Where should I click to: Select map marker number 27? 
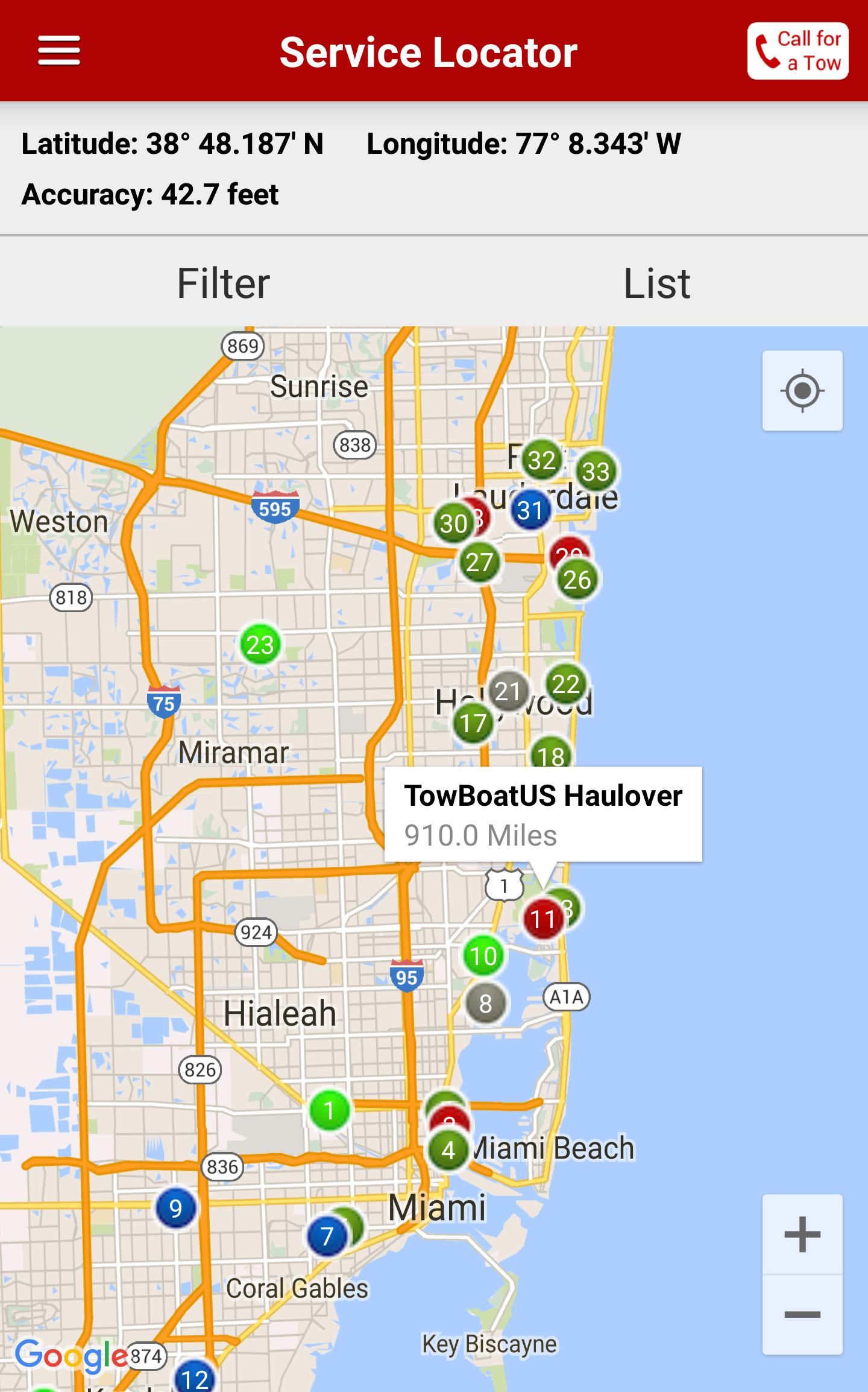pos(480,563)
